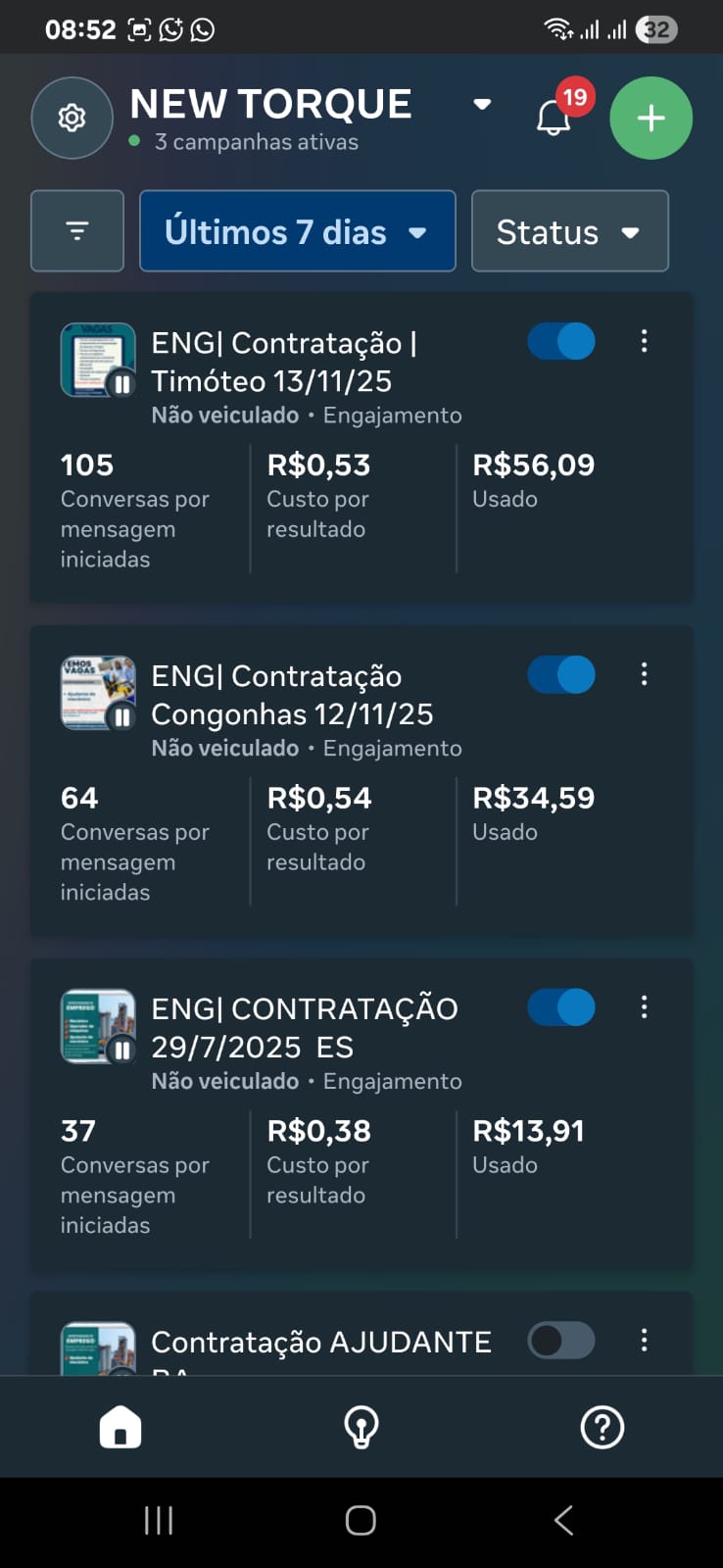Open the settings gear icon
Viewport: 723px width, 1568px height.
72,119
